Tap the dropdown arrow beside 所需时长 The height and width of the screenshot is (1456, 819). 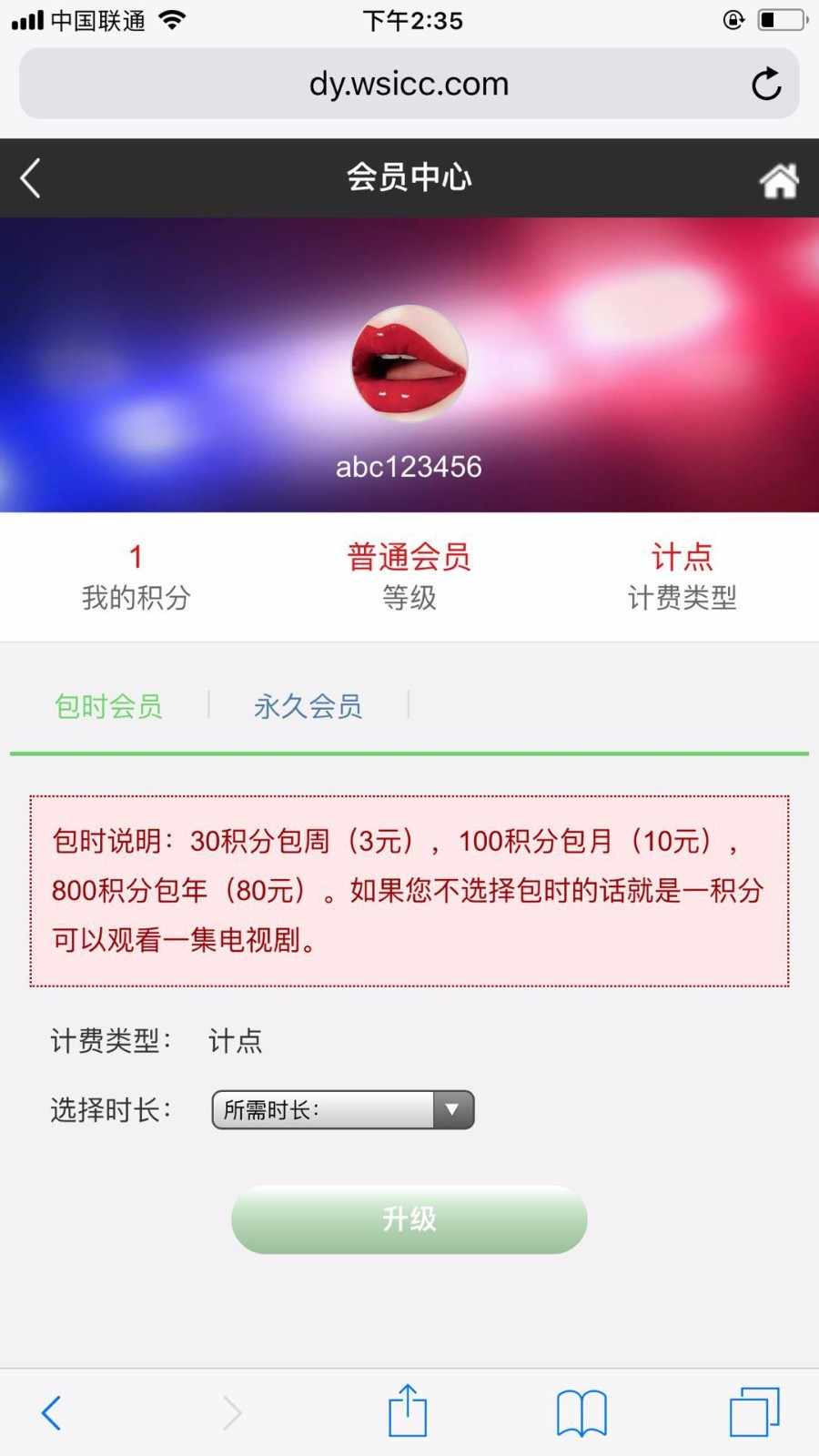coord(451,1110)
